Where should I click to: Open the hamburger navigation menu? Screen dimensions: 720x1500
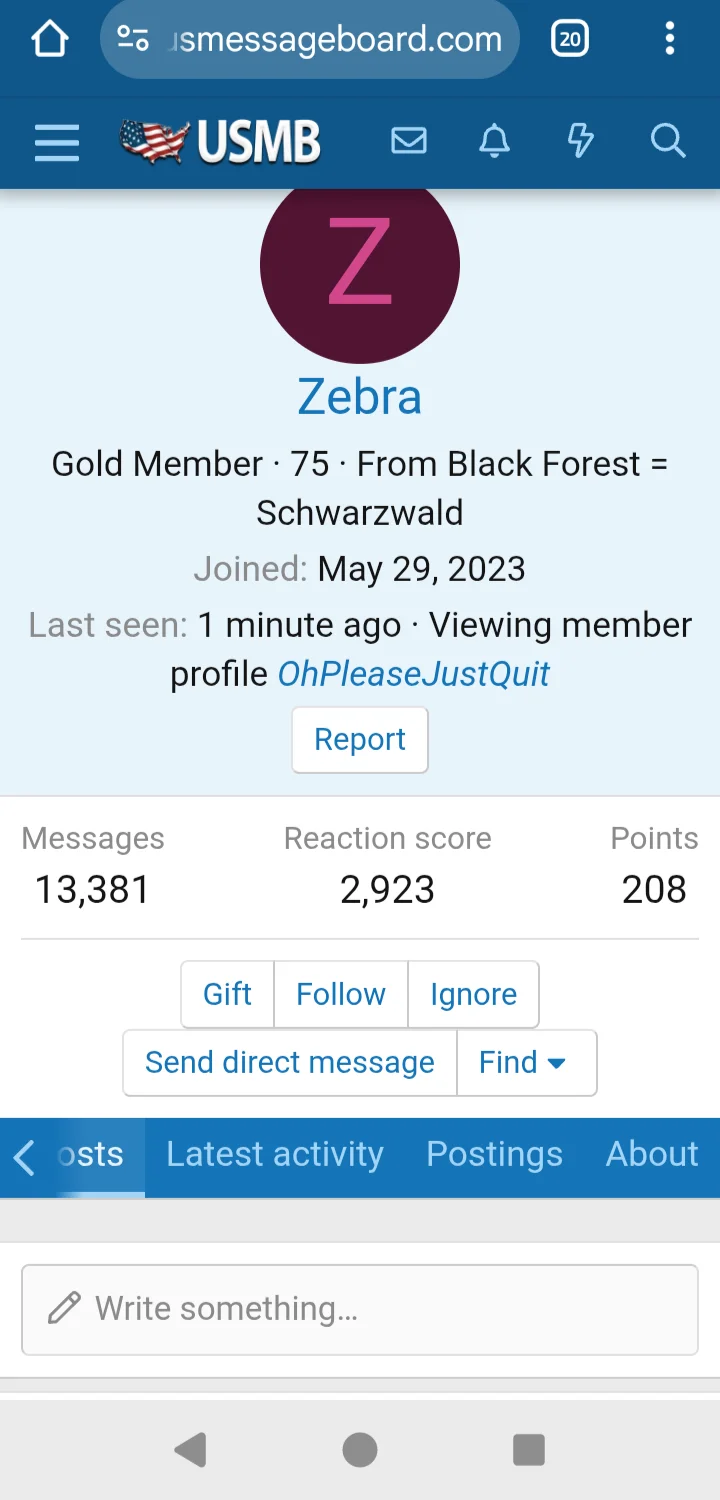point(57,143)
